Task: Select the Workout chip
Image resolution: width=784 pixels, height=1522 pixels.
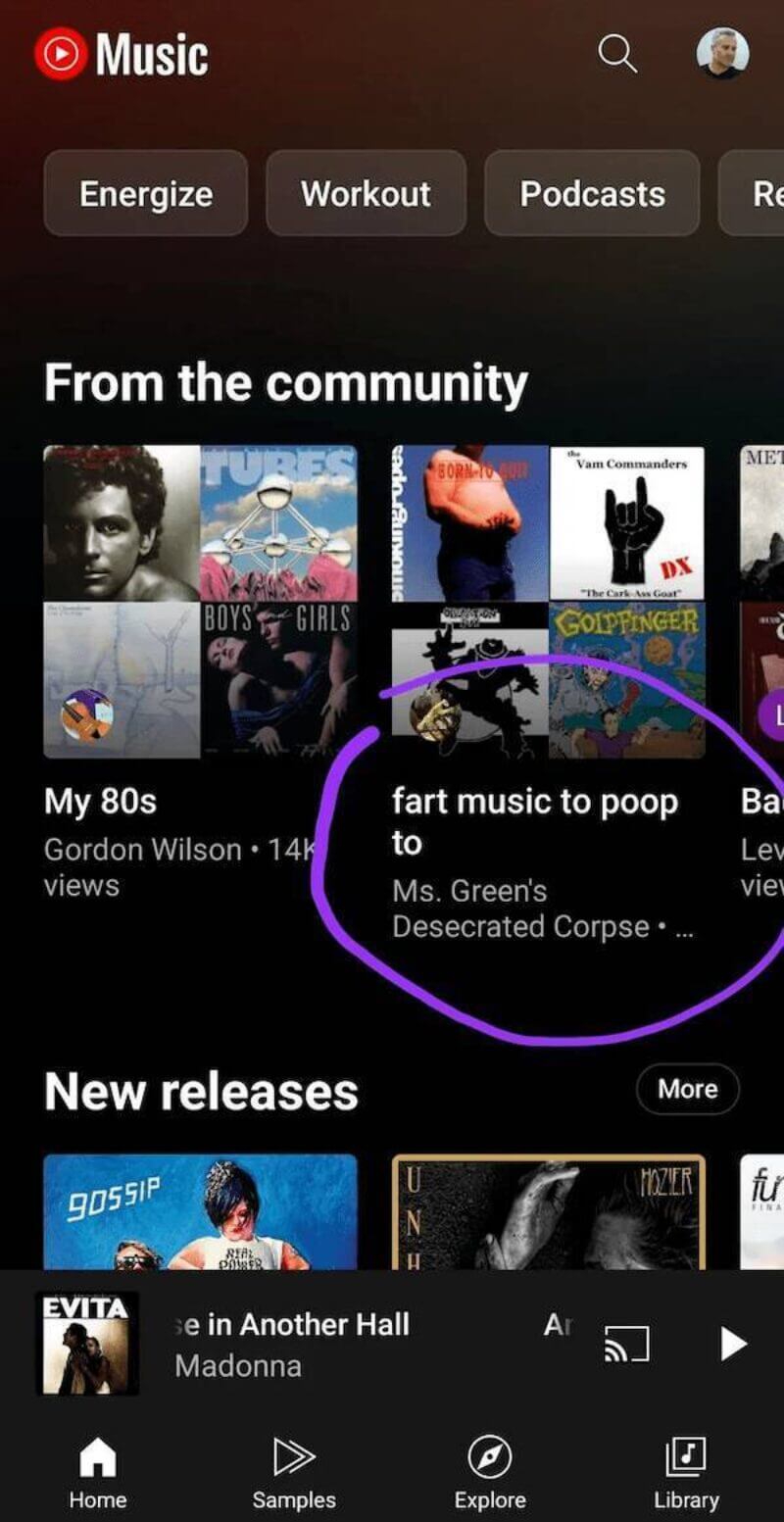Action: (366, 194)
